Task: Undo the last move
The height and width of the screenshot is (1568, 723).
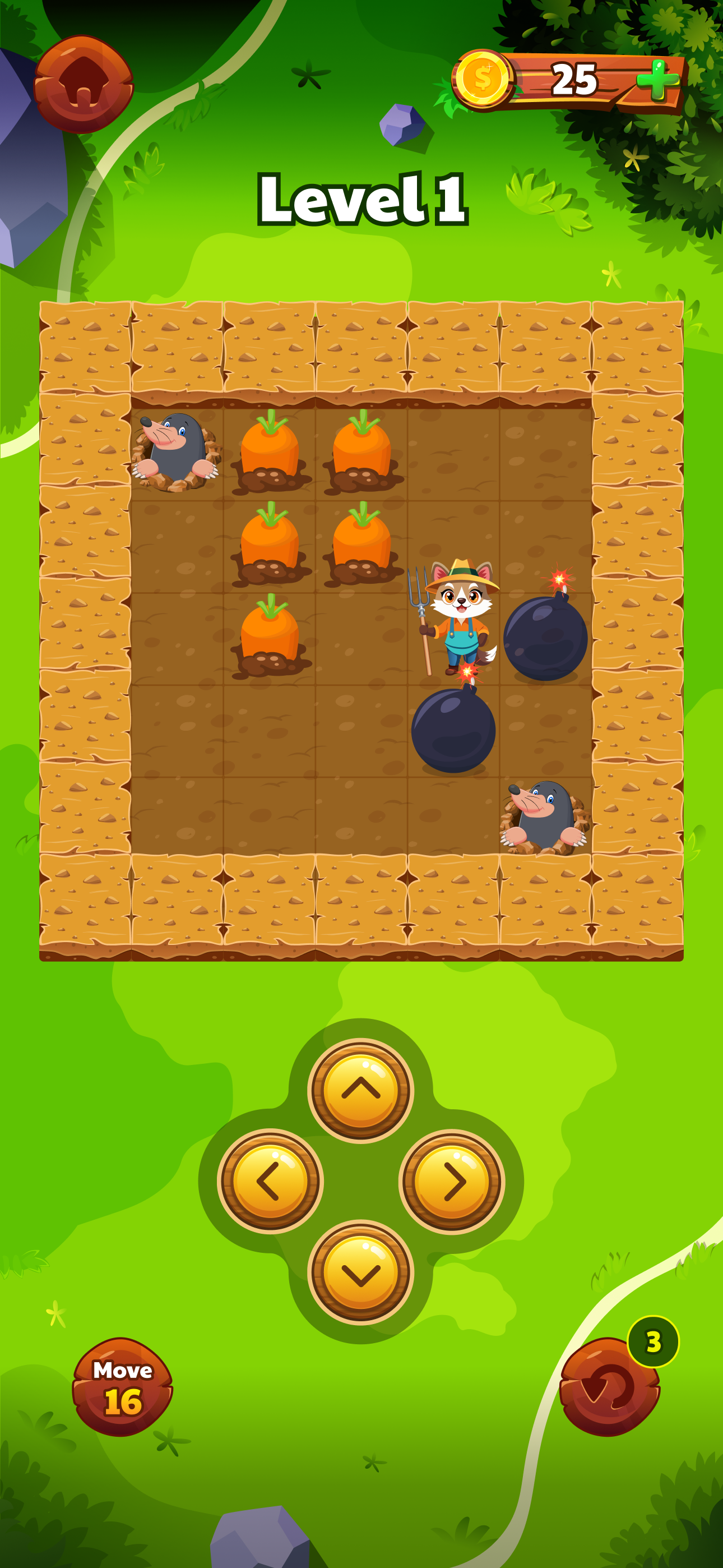Action: [x=610, y=1386]
